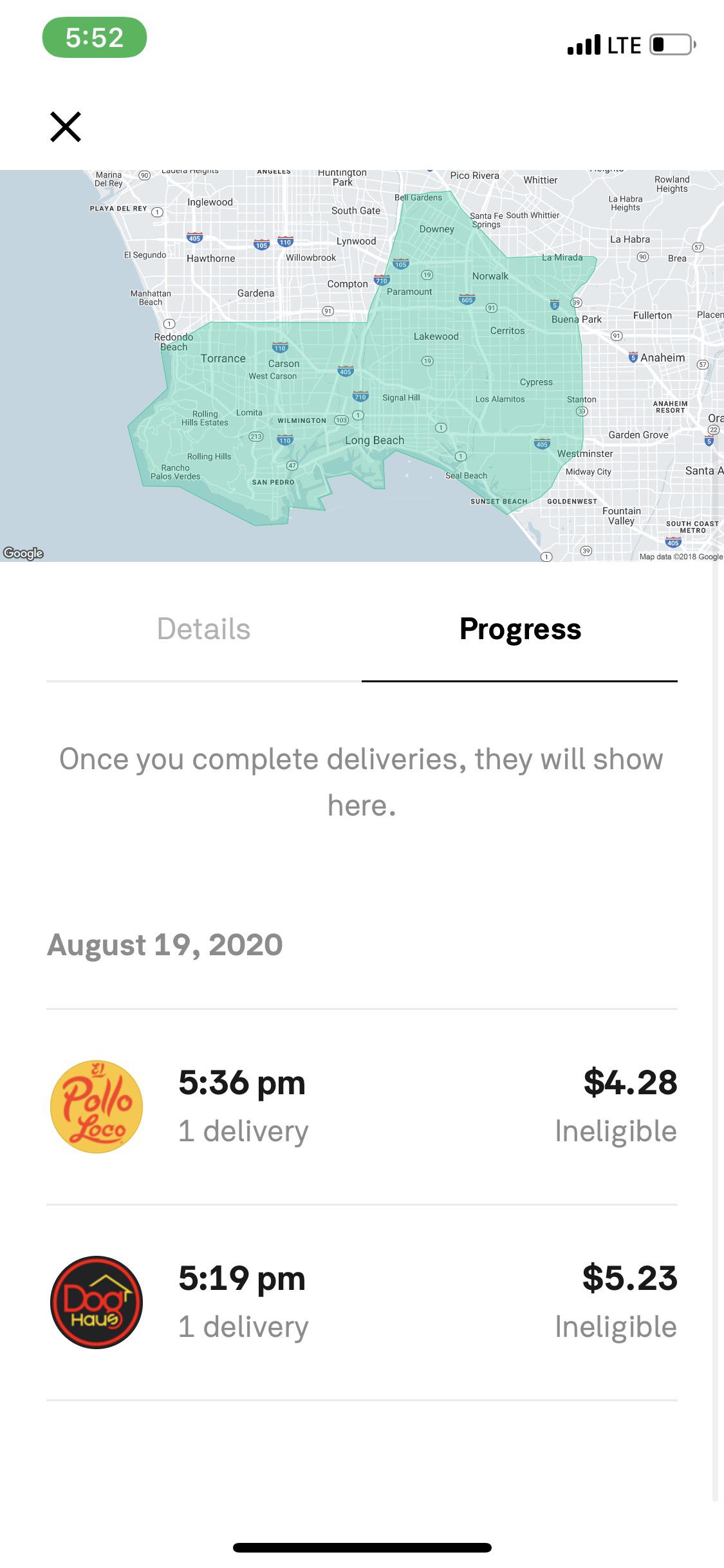Close the delivery zone screen
This screenshot has width=724, height=1568.
point(66,127)
